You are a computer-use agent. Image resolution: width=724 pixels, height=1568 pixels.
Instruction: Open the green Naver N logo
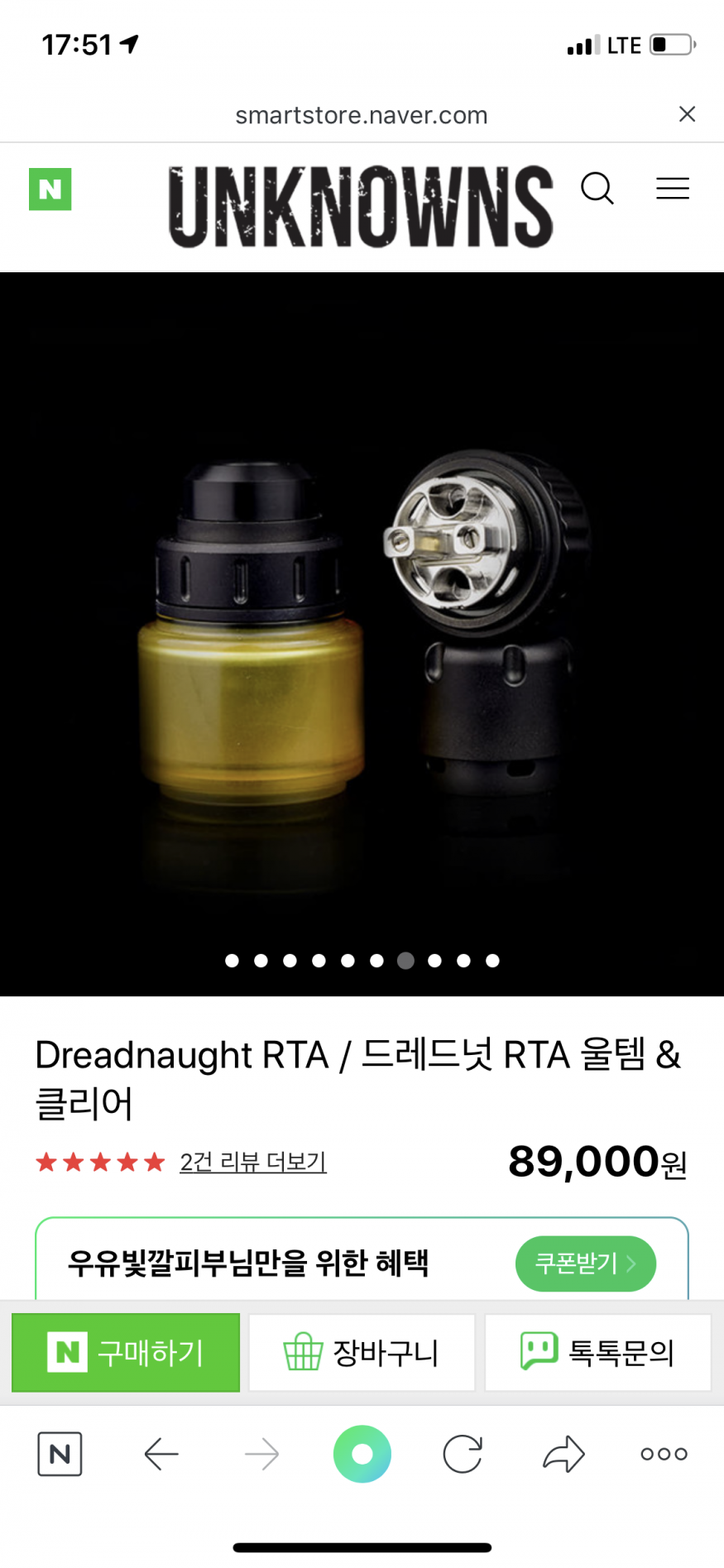point(50,189)
